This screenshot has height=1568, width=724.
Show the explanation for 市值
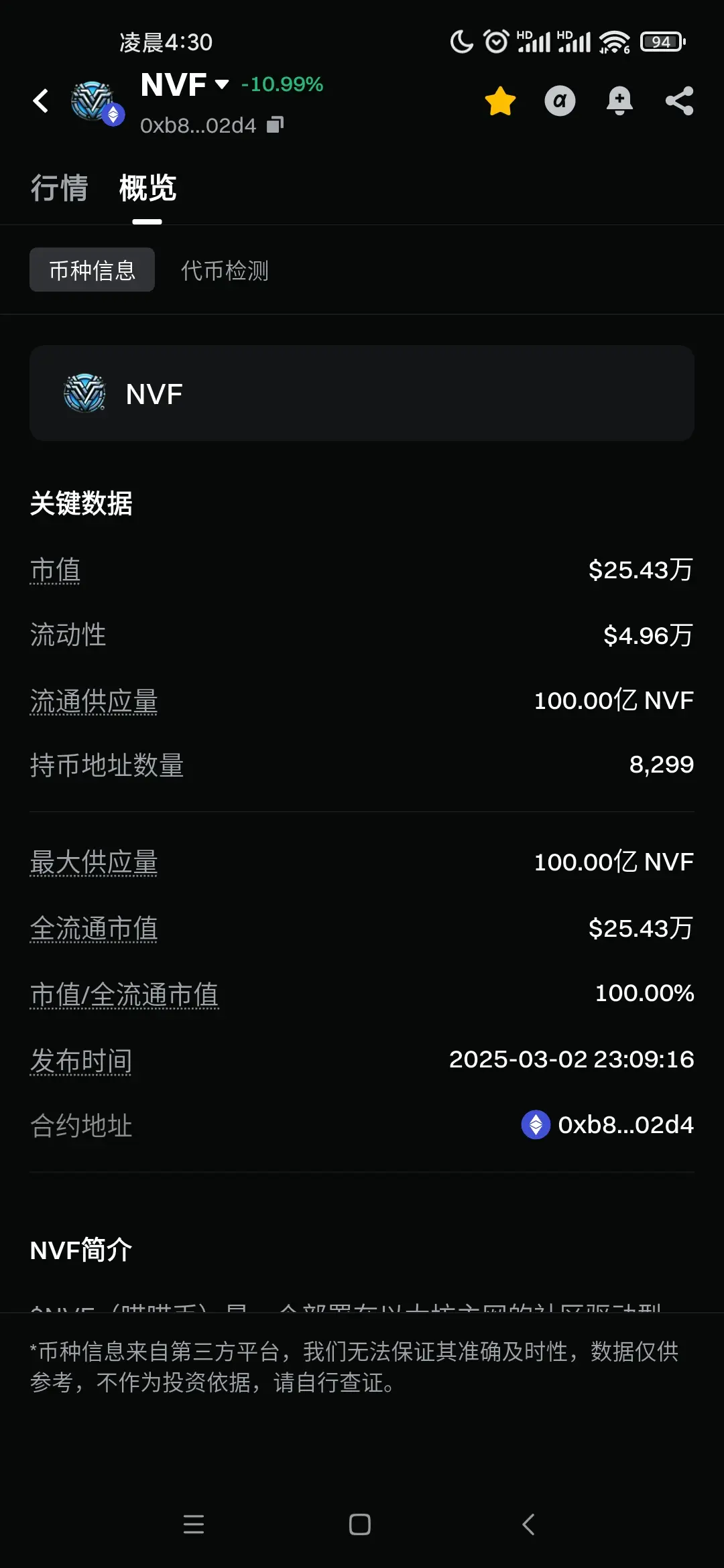[x=55, y=570]
